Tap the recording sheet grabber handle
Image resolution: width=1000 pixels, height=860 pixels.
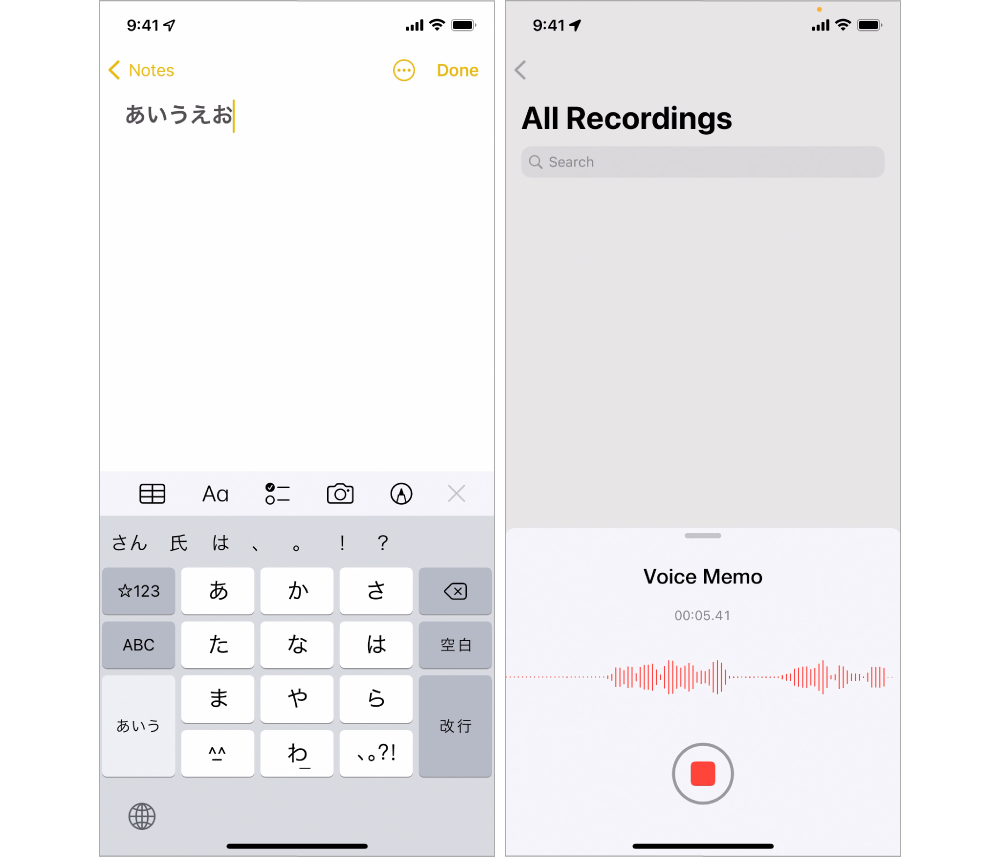click(703, 536)
